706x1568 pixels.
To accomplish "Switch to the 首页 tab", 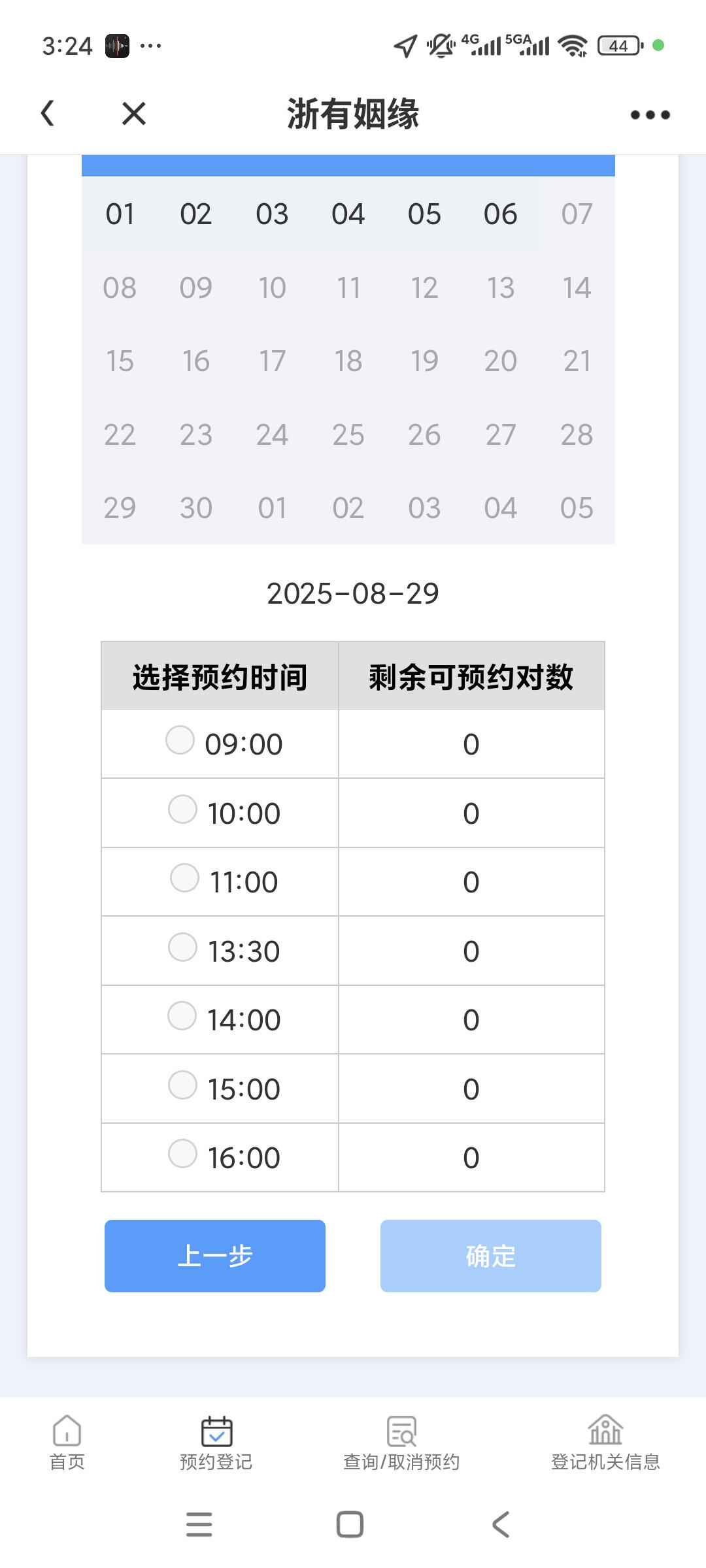I will pos(67,1443).
